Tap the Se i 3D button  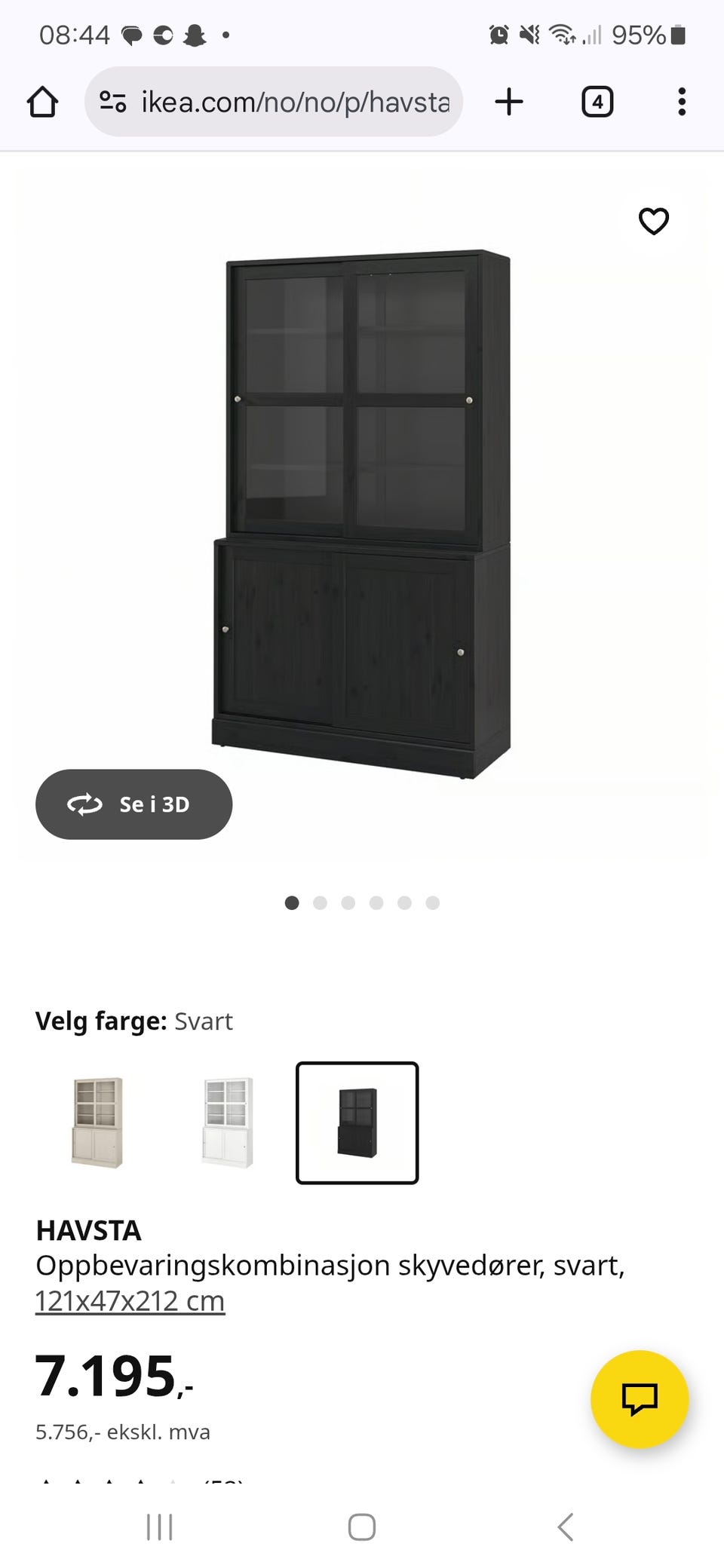133,804
